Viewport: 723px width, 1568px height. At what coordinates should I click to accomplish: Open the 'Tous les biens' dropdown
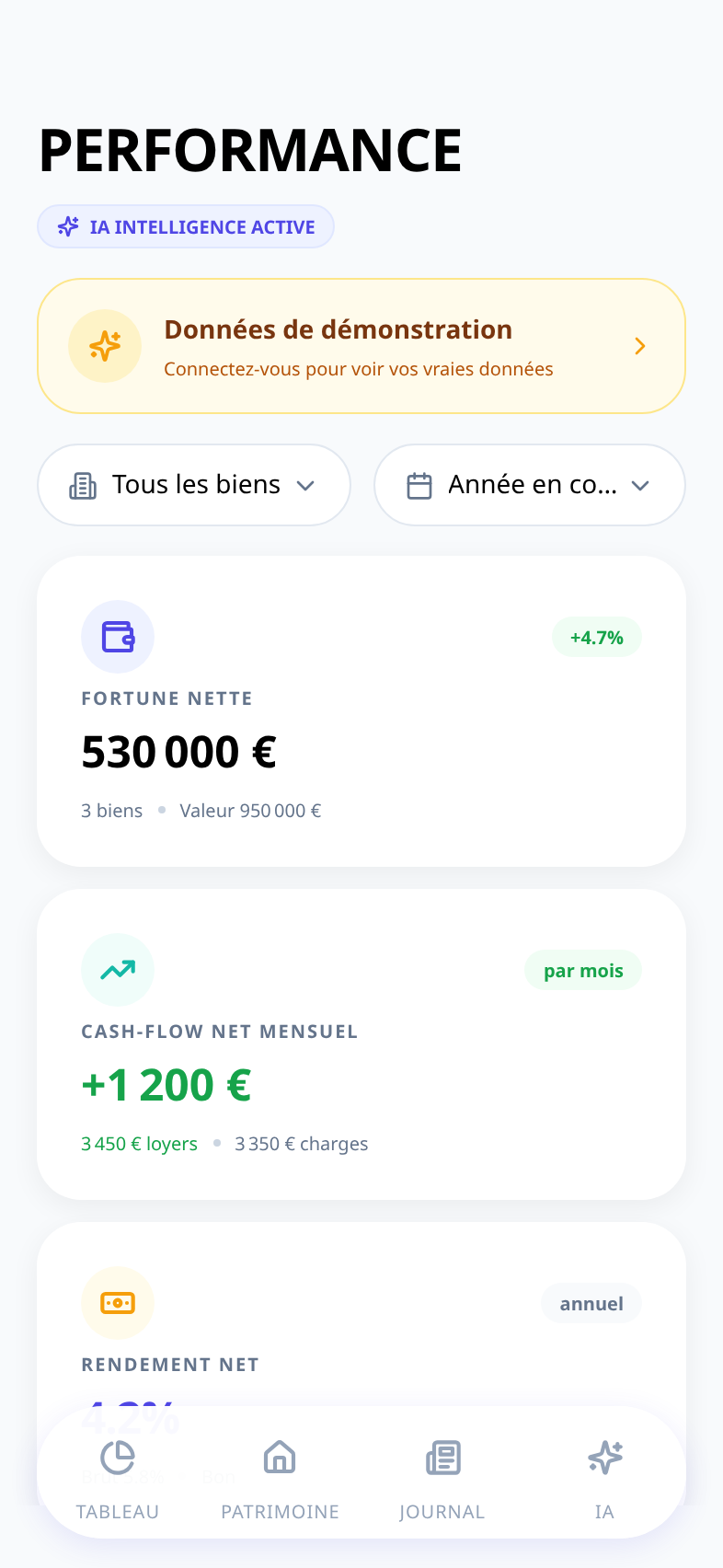click(x=193, y=485)
